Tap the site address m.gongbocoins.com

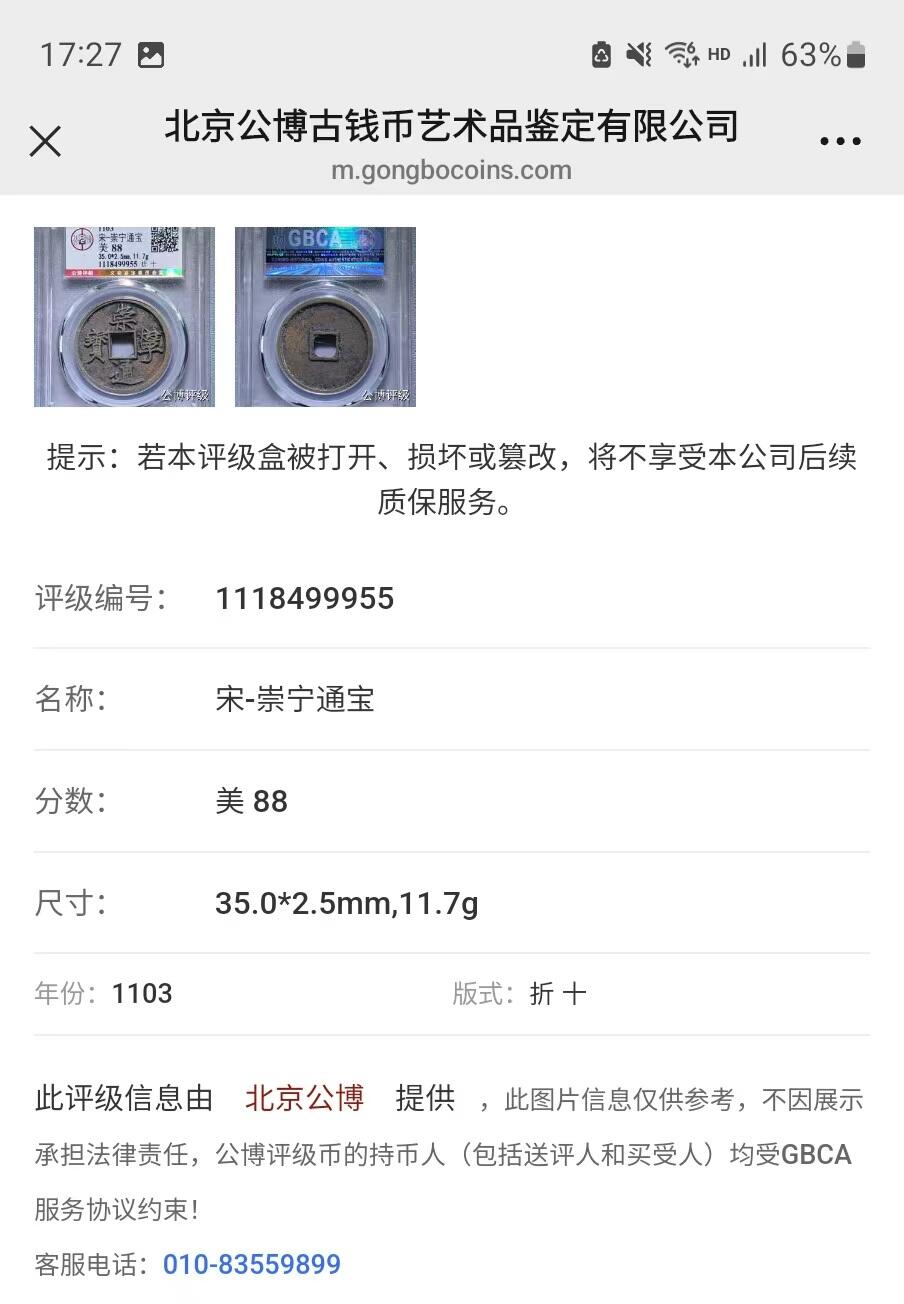[452, 170]
